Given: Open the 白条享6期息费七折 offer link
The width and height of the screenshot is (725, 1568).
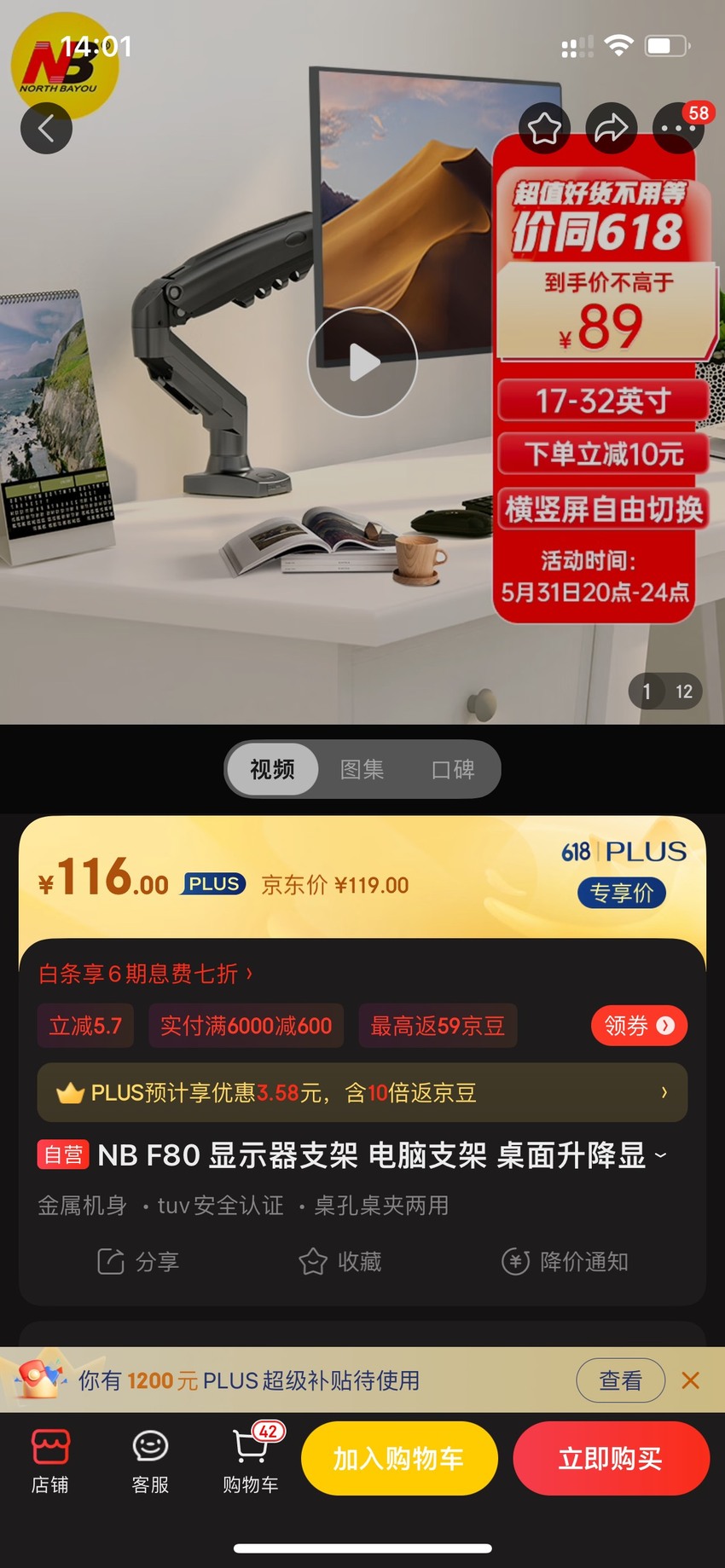Looking at the screenshot, I should (146, 974).
